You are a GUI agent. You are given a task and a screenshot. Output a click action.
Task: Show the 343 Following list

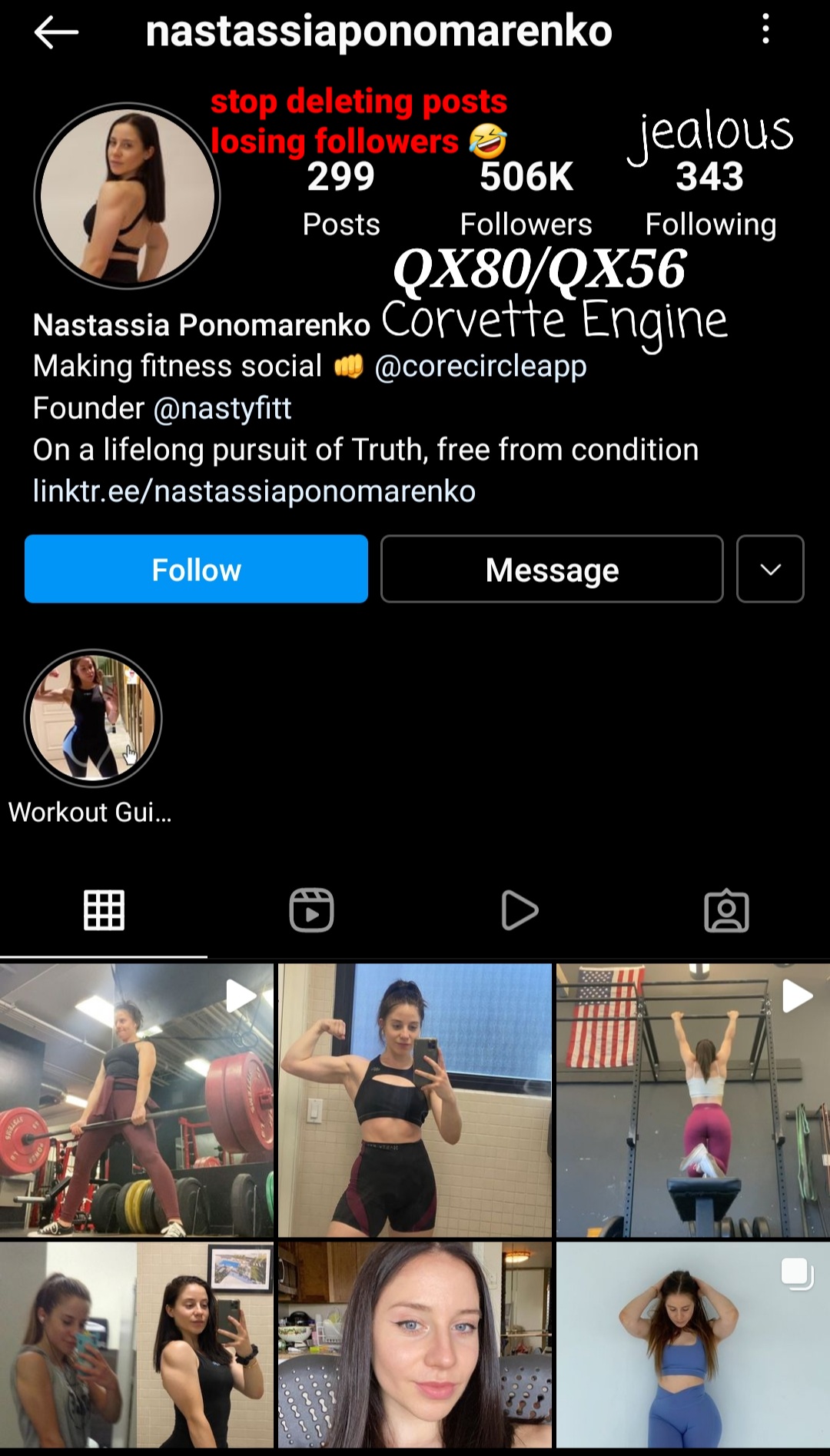710,198
